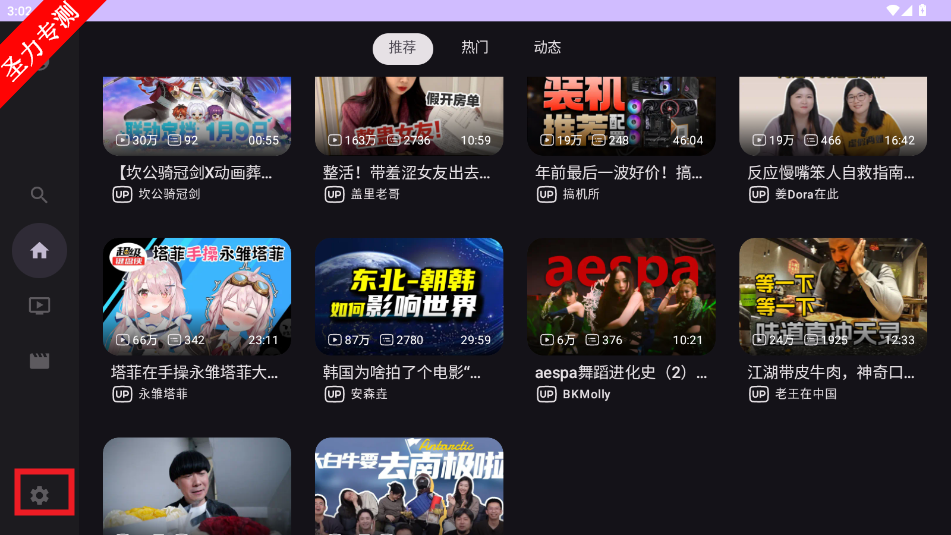Go to the home sidebar item
This screenshot has height=535, width=951.
(40, 251)
